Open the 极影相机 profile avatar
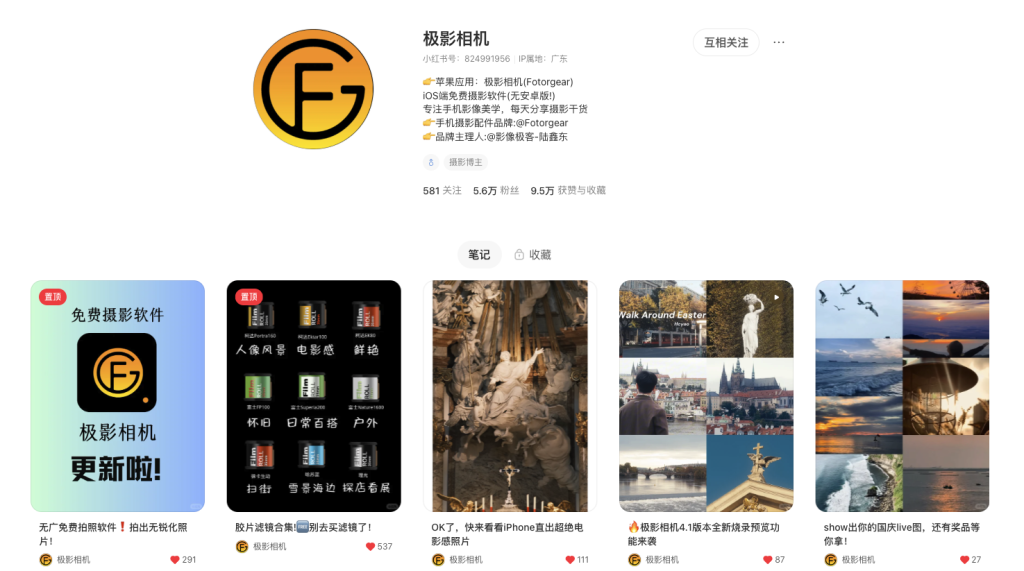Viewport: 1024px width, 571px height. pos(313,89)
